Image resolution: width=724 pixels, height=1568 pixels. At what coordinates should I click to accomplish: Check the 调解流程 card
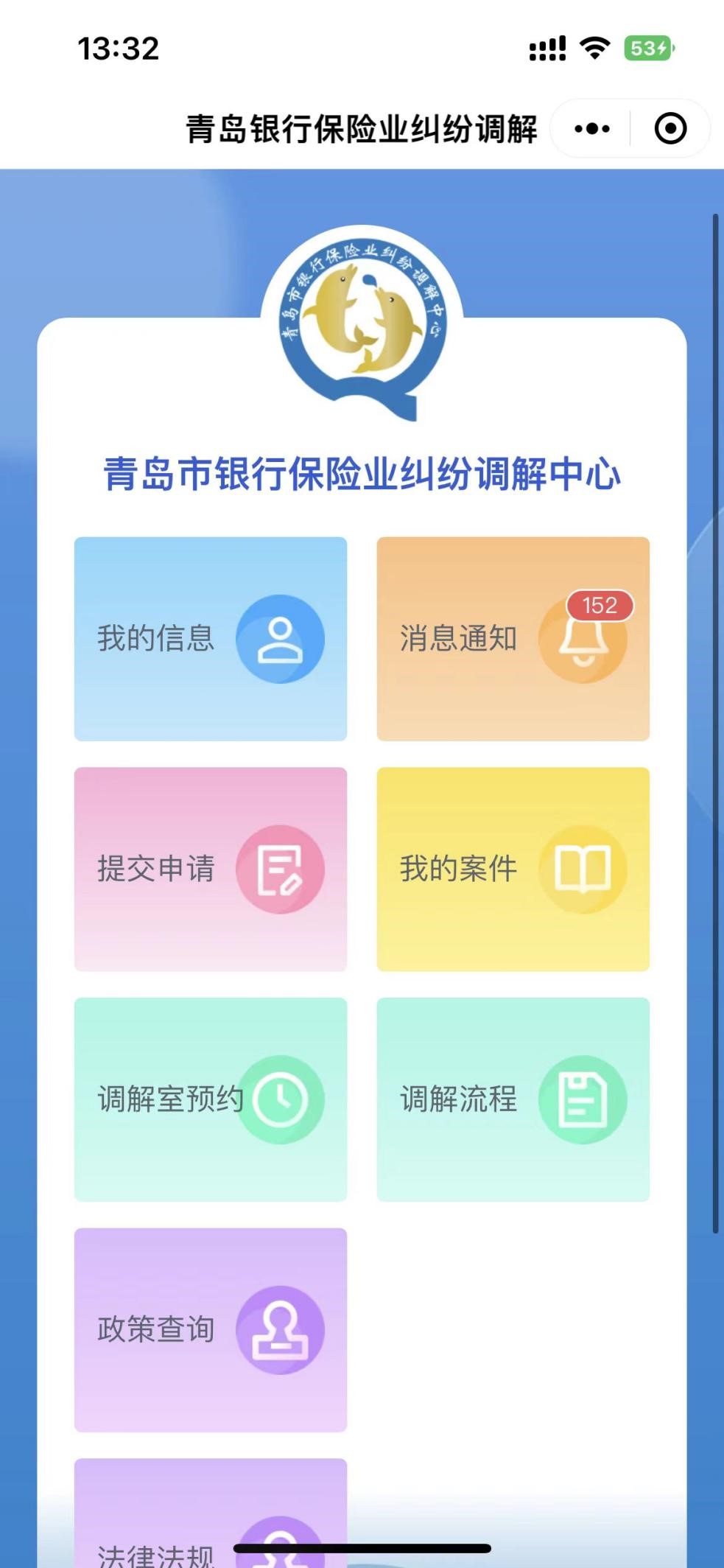pyautogui.click(x=513, y=1099)
